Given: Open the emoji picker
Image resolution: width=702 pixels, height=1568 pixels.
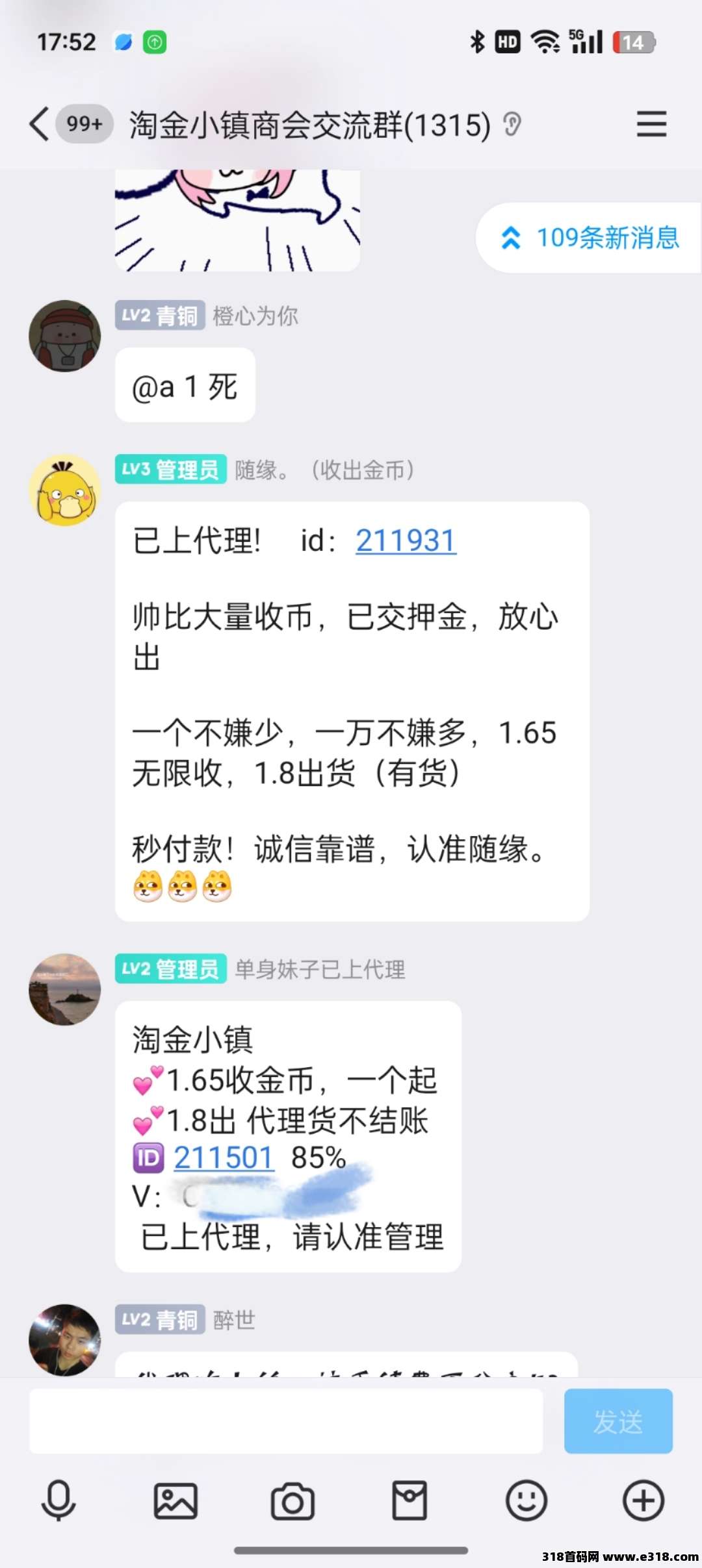Looking at the screenshot, I should pyautogui.click(x=526, y=1500).
